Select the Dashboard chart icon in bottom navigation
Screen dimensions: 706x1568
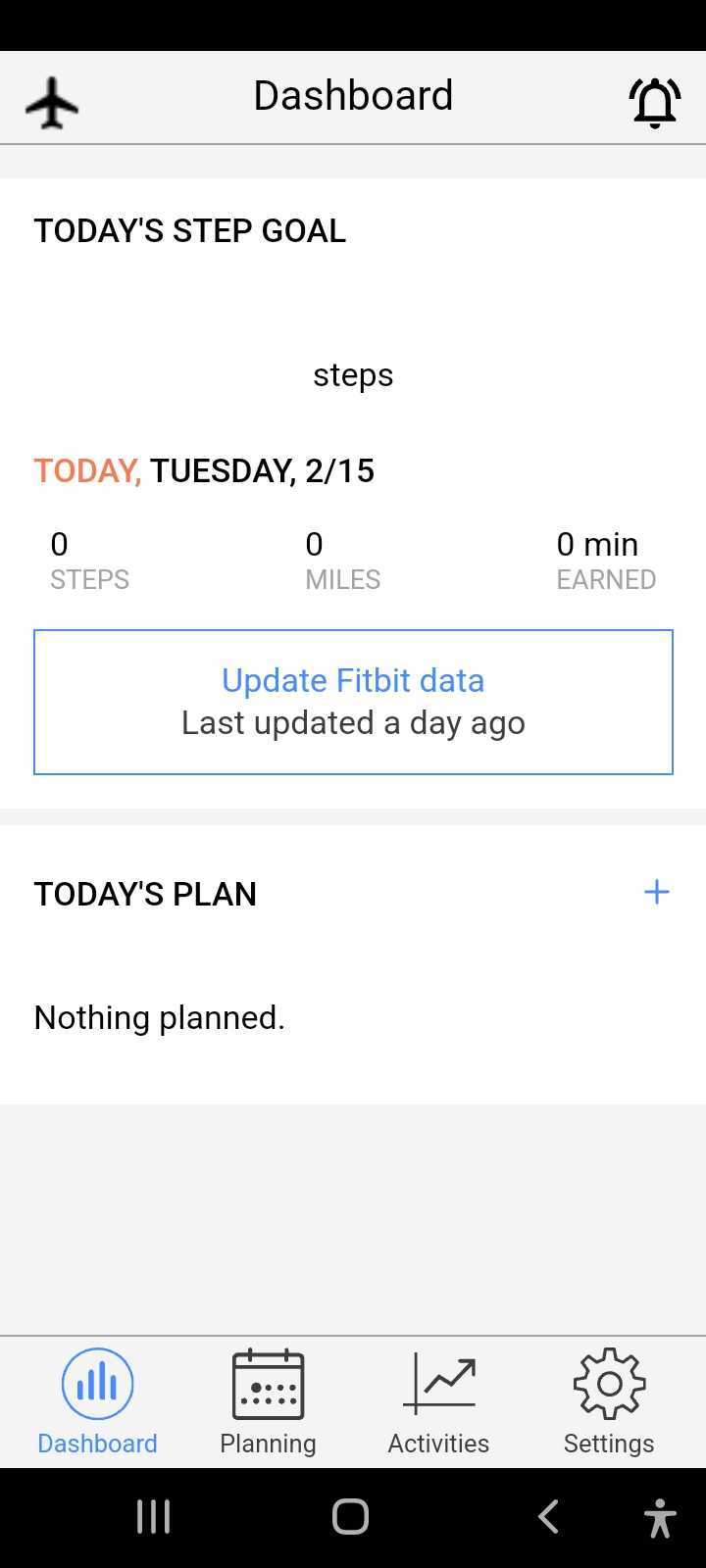tap(97, 1383)
